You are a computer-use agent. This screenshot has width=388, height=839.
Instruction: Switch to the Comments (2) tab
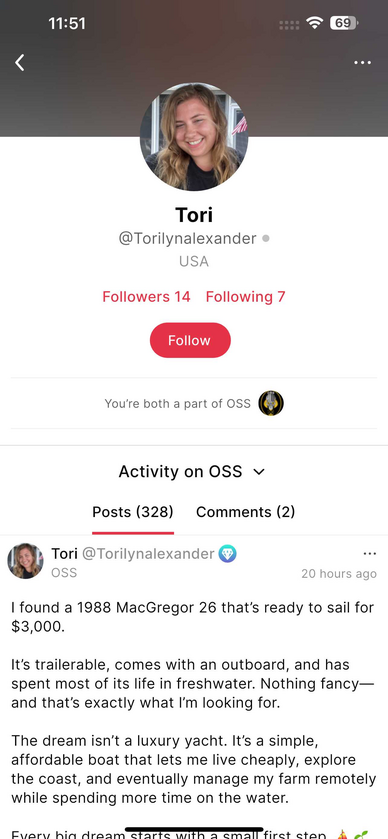(245, 512)
